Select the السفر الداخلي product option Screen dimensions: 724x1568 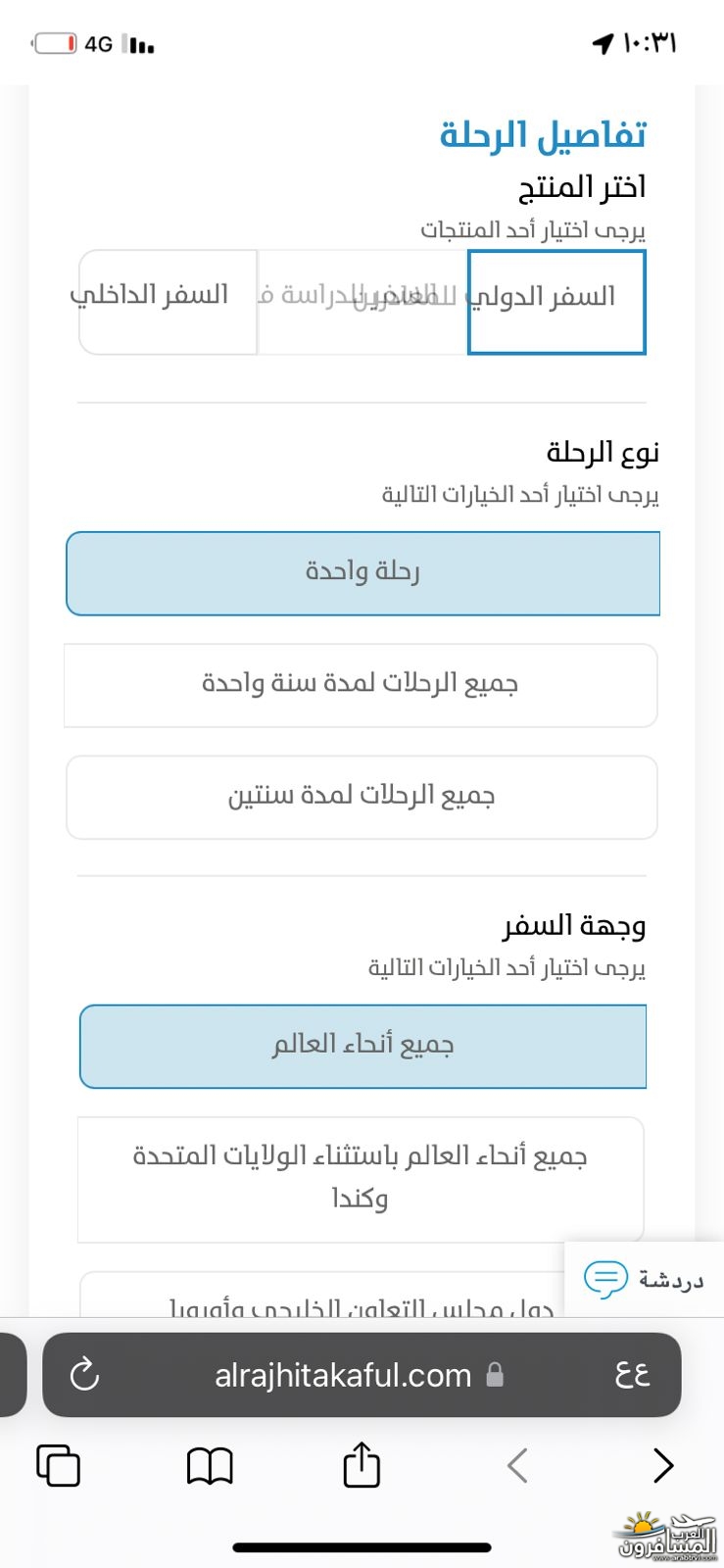(168, 301)
